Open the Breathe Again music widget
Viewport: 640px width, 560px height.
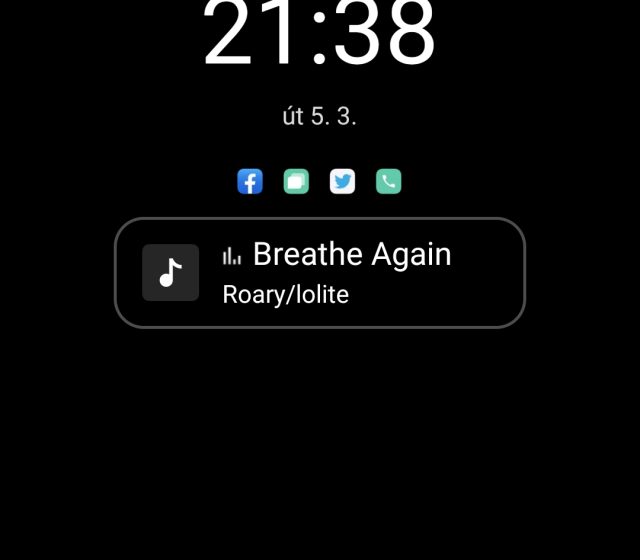point(320,272)
